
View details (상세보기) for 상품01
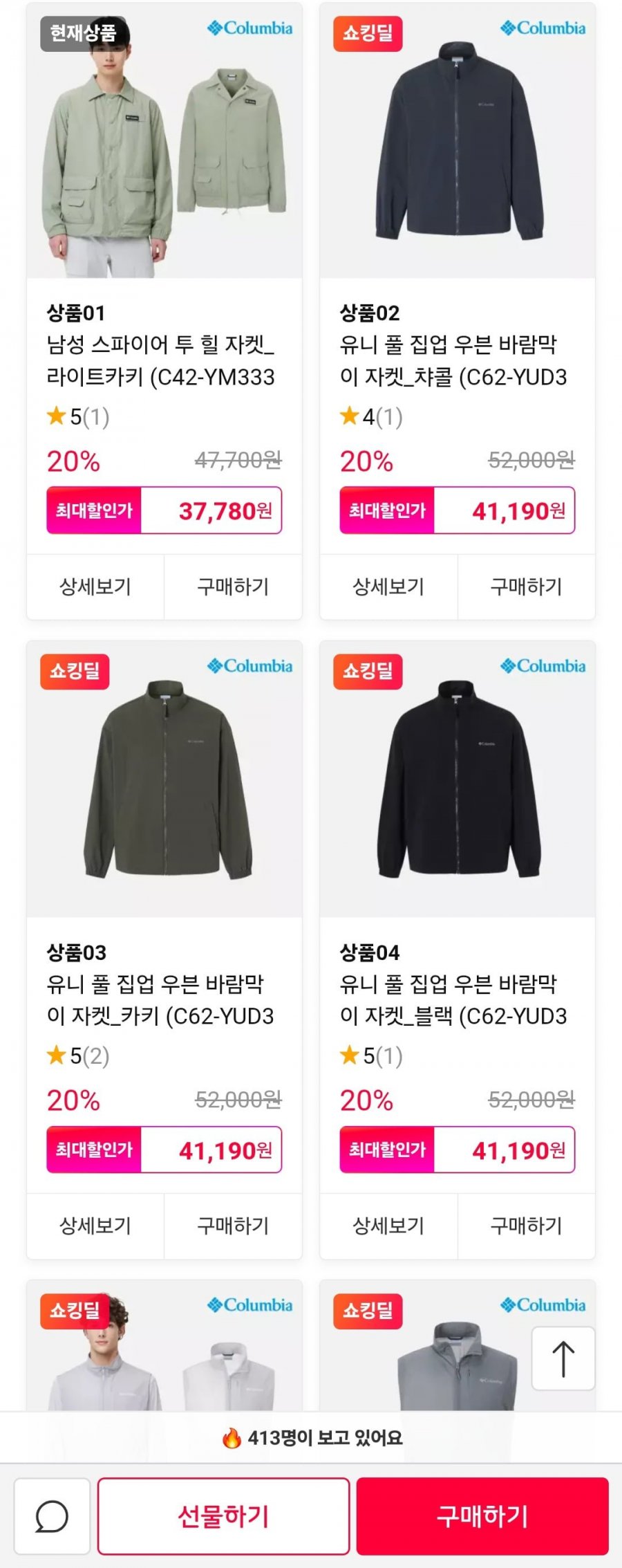(95, 587)
